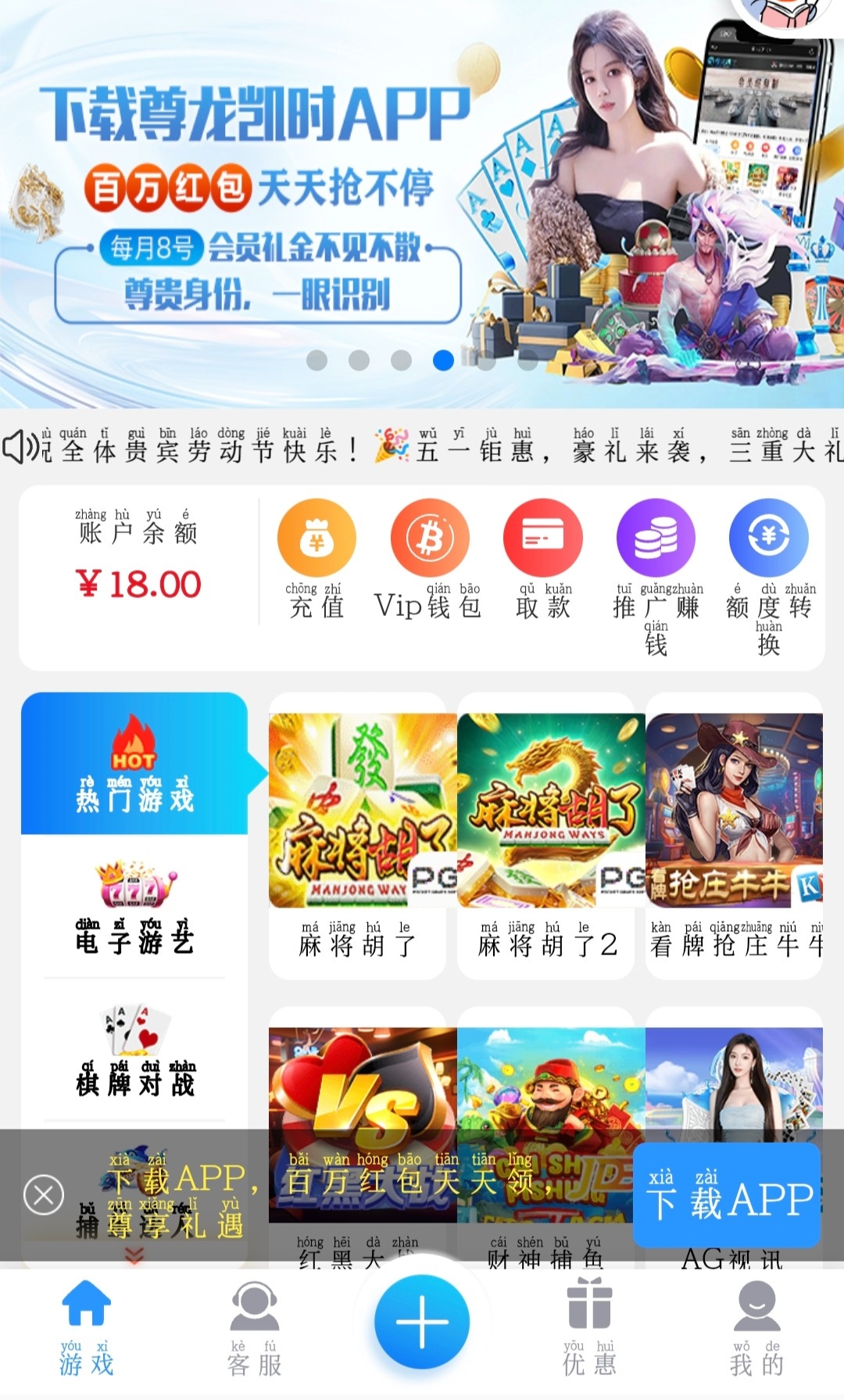This screenshot has height=1400, width=844.
Task: Open the 额度转换 transfer icon
Action: tap(770, 538)
